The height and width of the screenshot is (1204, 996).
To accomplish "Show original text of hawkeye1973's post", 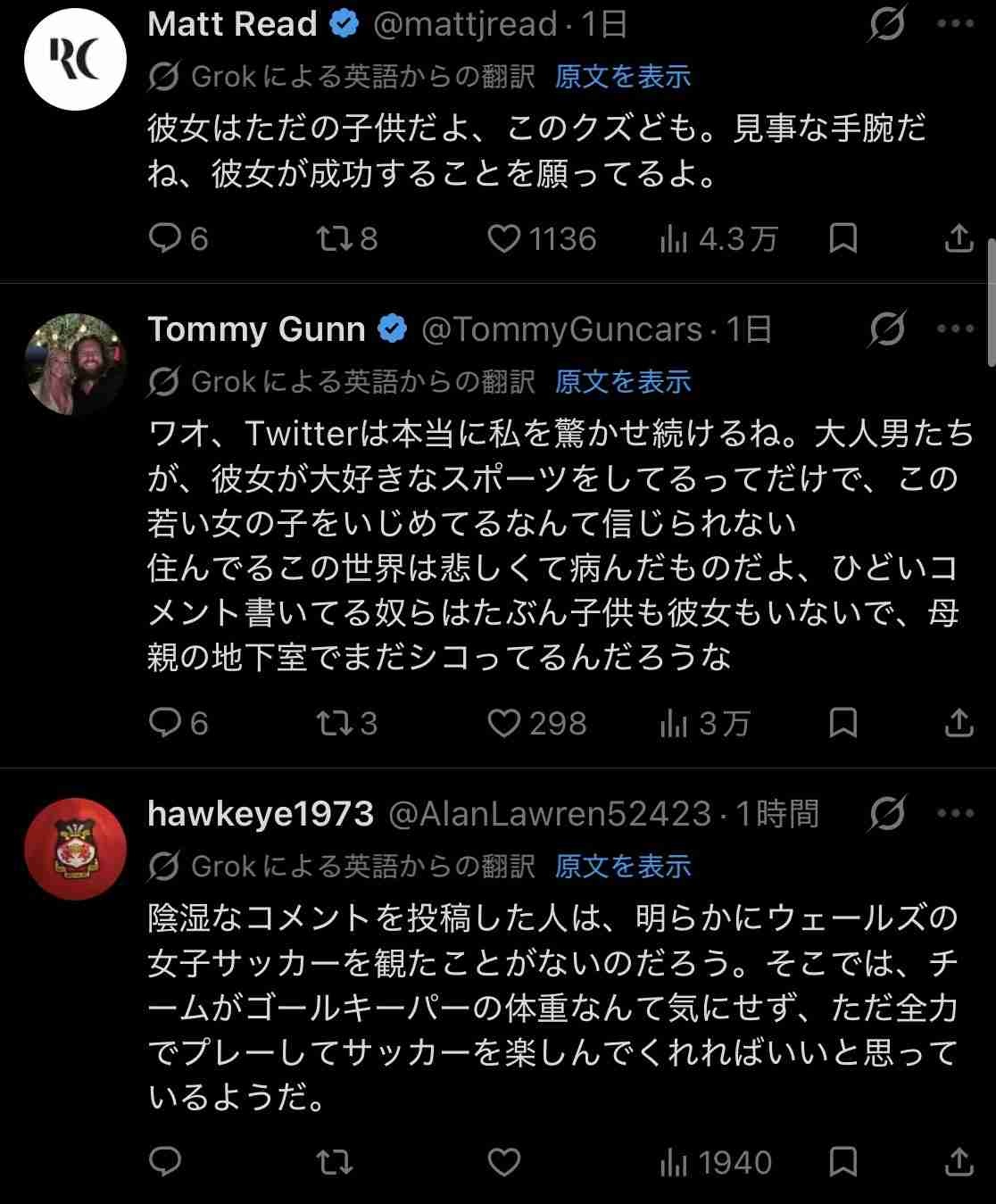I will [622, 867].
